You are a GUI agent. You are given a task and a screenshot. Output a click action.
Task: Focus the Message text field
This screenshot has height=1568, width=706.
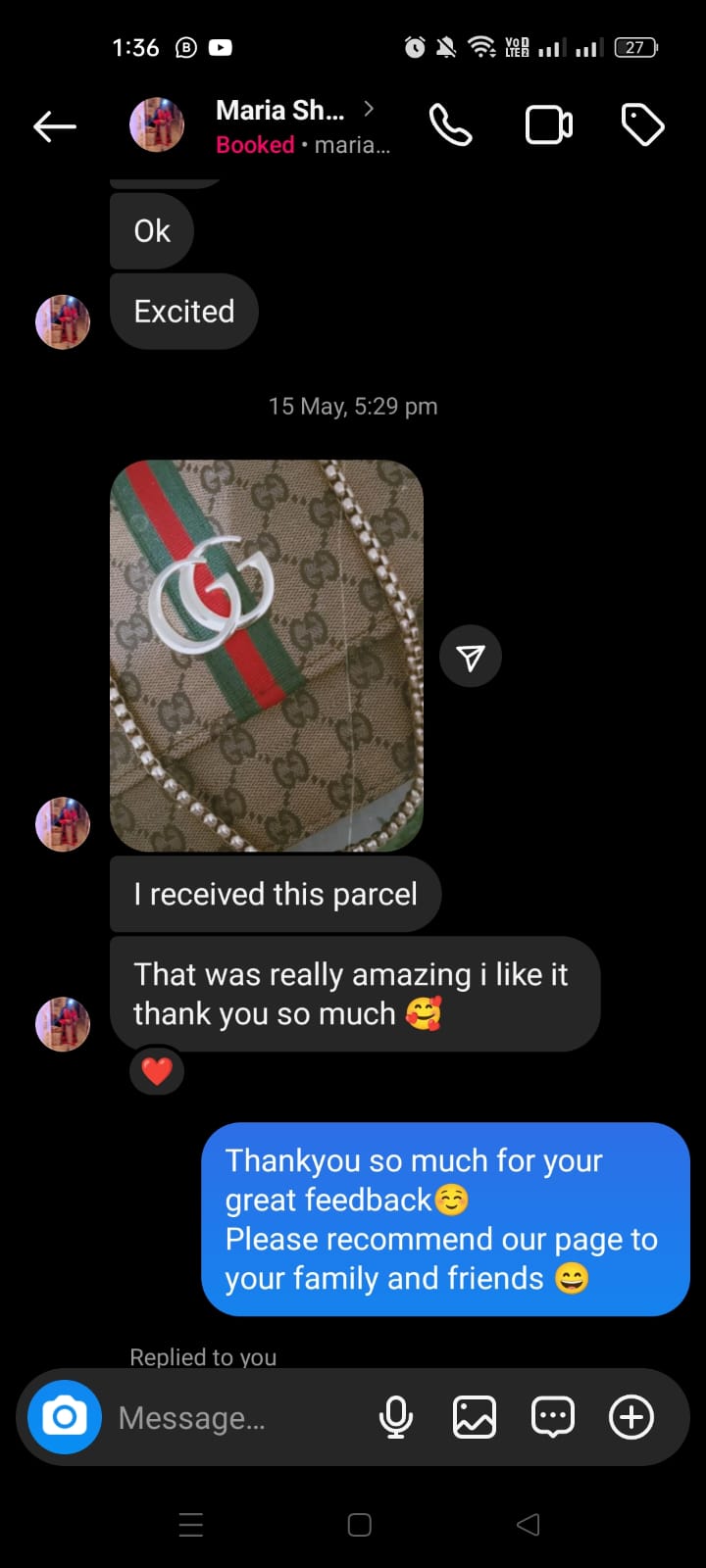[235, 1418]
